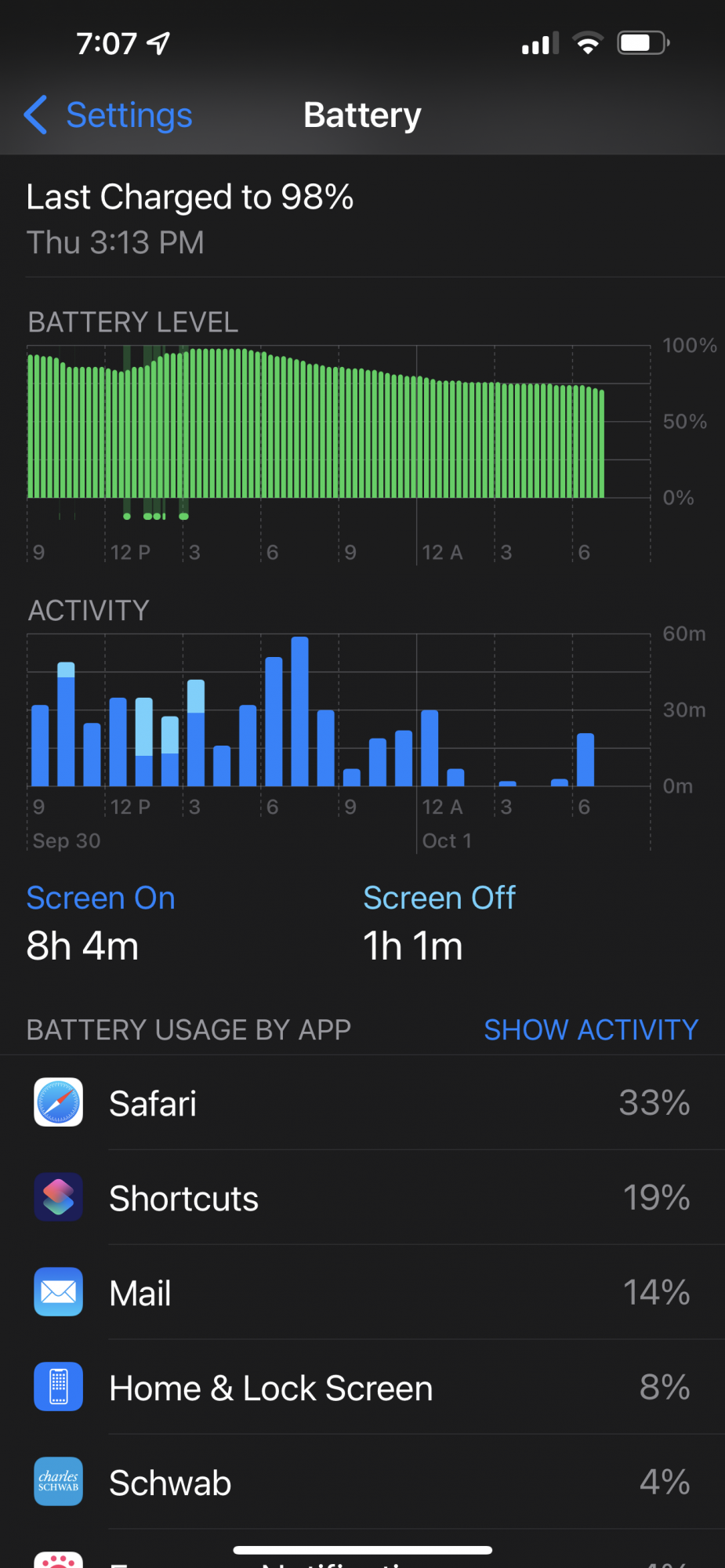Viewport: 725px width, 1568px height.
Task: Select Home & Lock Screen row
Action: click(x=362, y=1387)
